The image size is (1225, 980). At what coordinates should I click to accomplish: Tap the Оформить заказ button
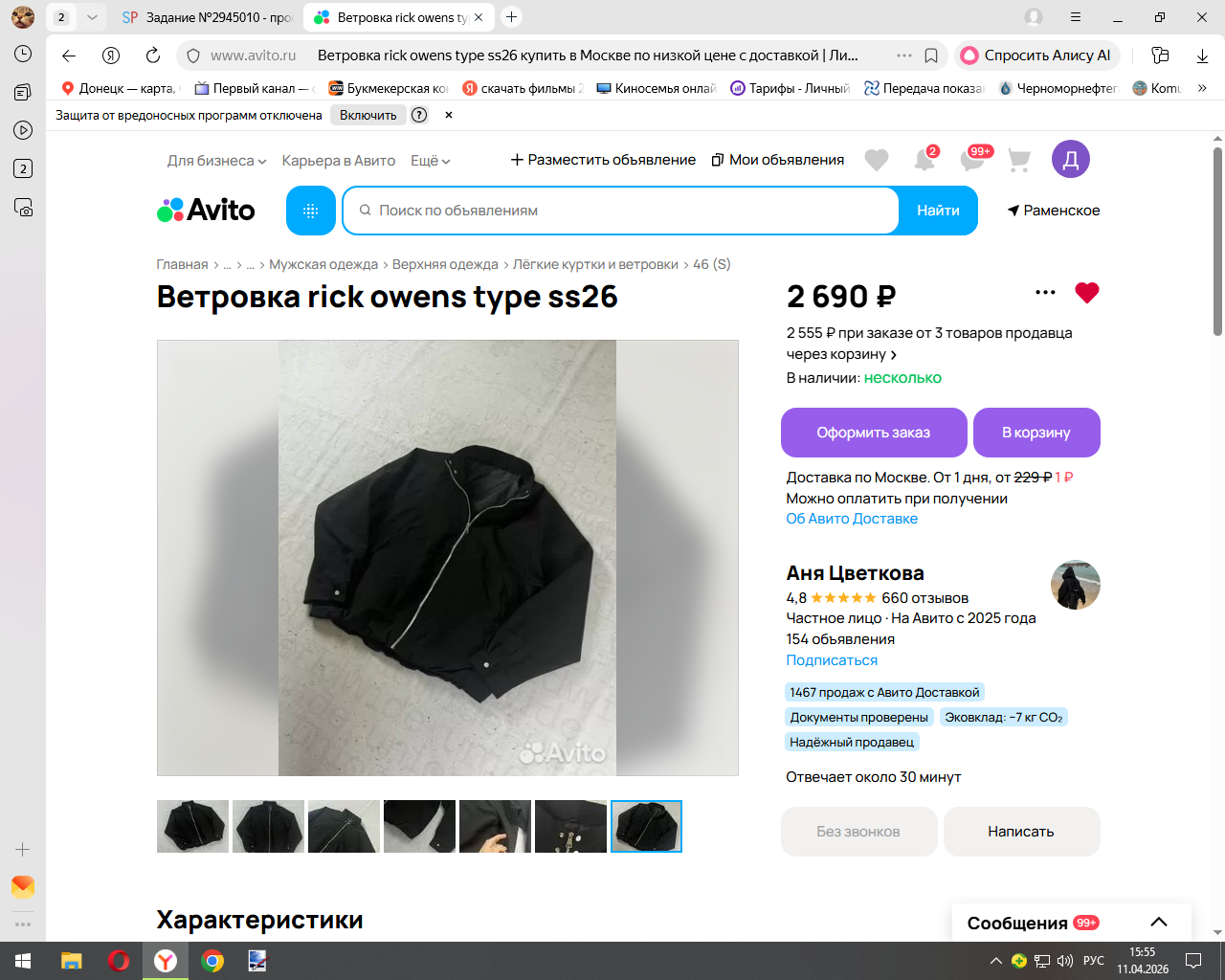tap(873, 433)
